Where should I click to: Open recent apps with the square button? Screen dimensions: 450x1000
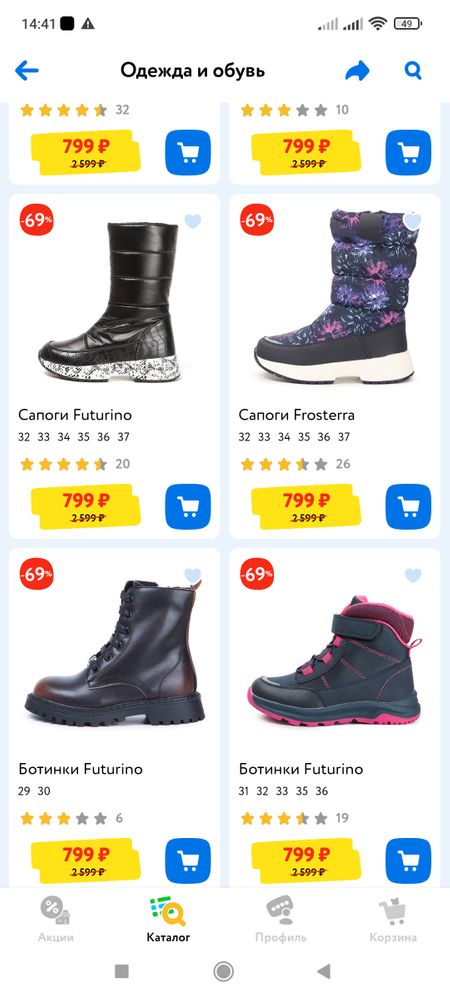122,971
